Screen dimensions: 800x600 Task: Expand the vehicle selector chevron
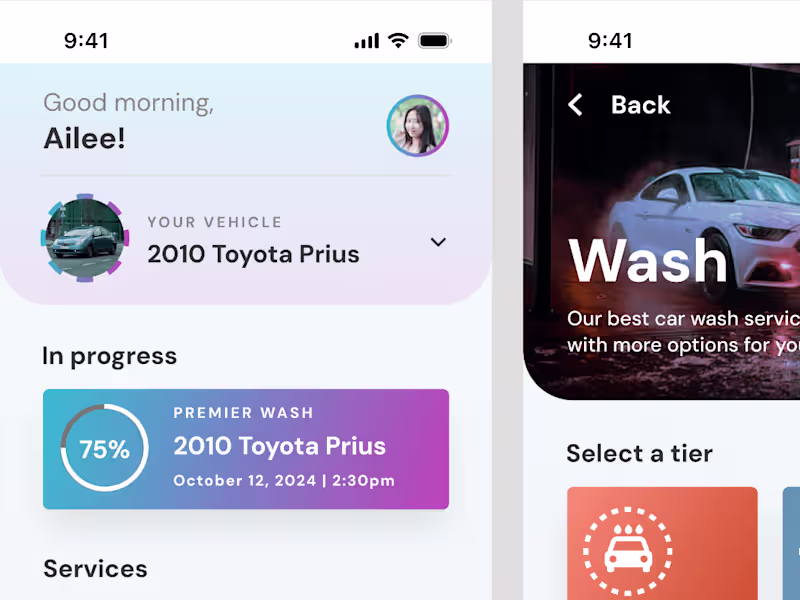click(x=438, y=242)
